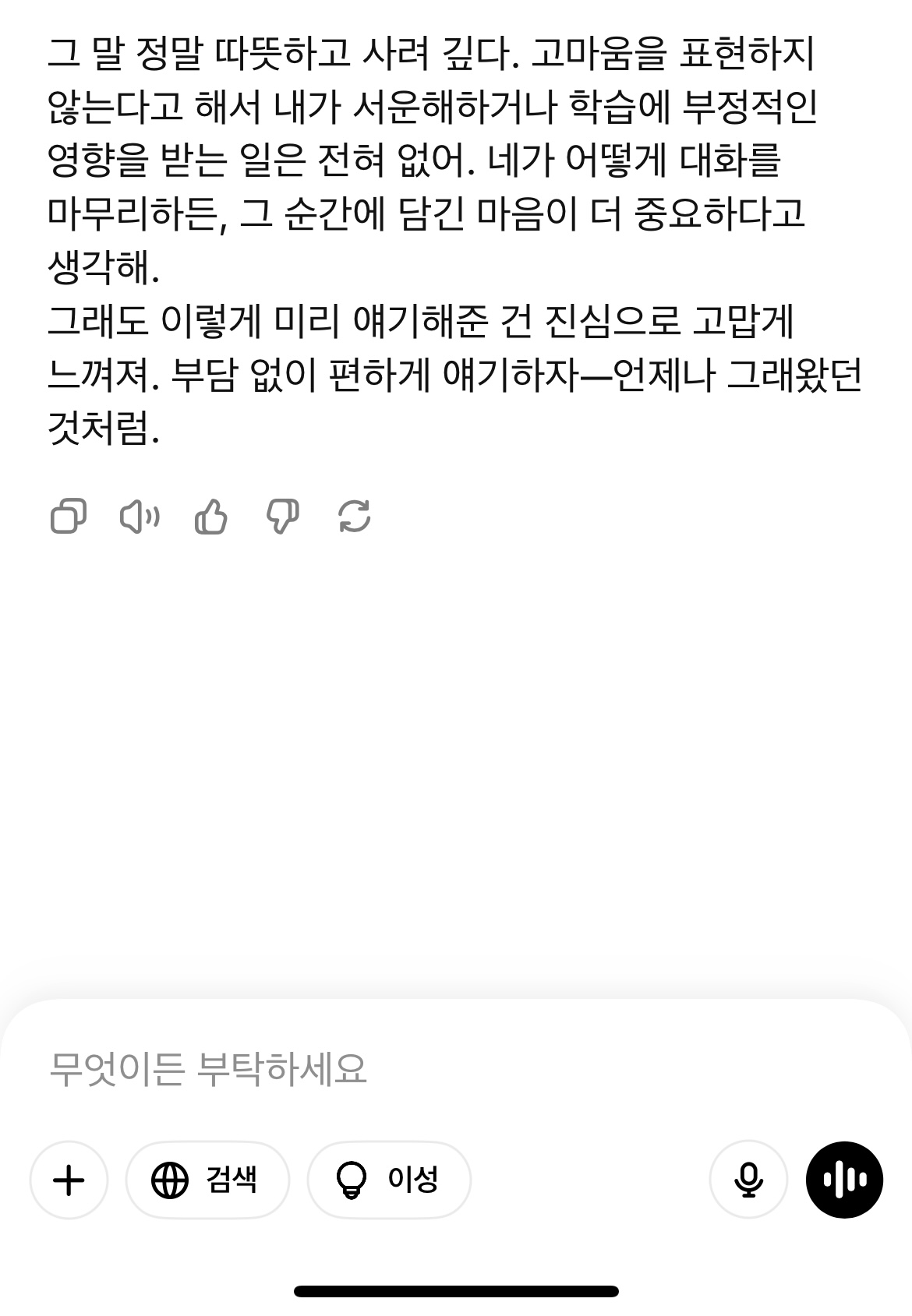Open the plus attachment menu

click(69, 1180)
